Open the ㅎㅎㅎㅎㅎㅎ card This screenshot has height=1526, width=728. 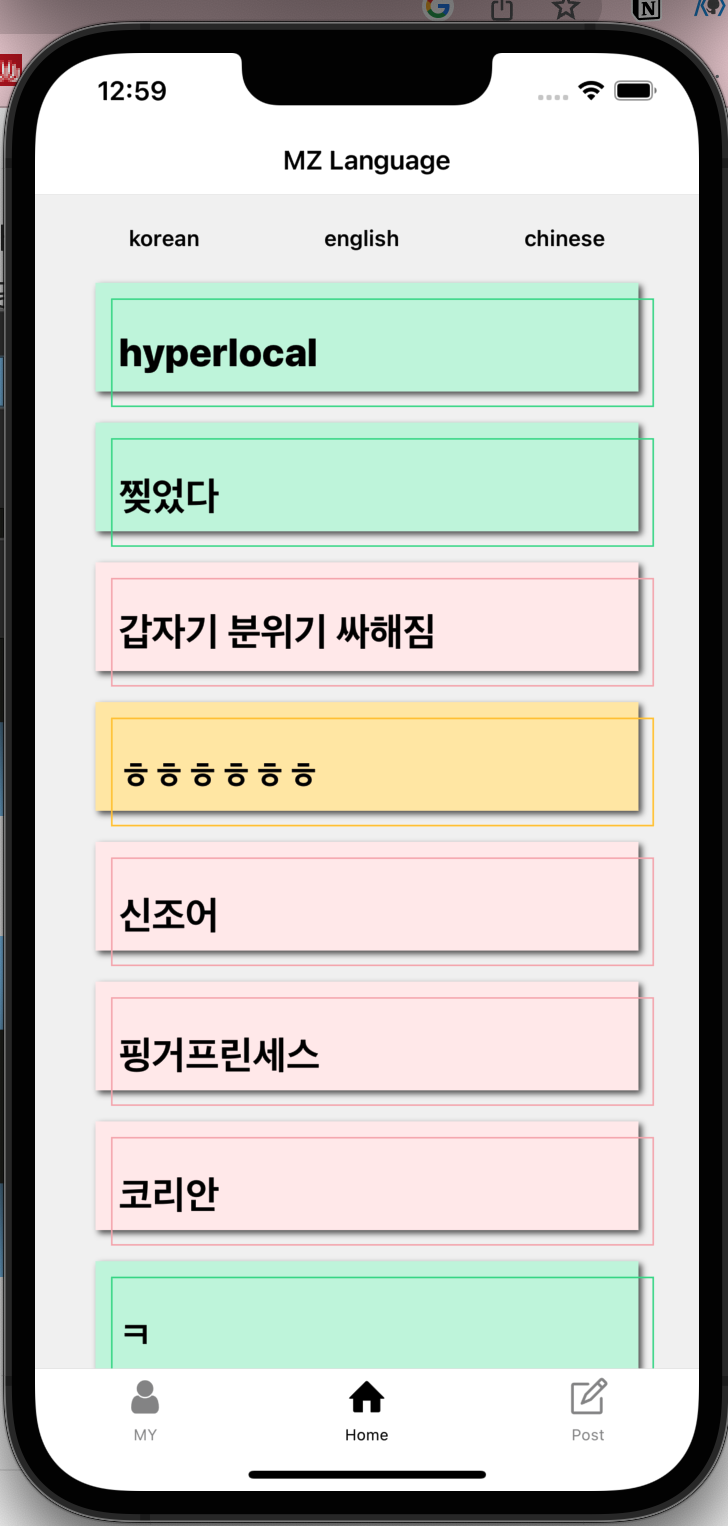coord(367,758)
